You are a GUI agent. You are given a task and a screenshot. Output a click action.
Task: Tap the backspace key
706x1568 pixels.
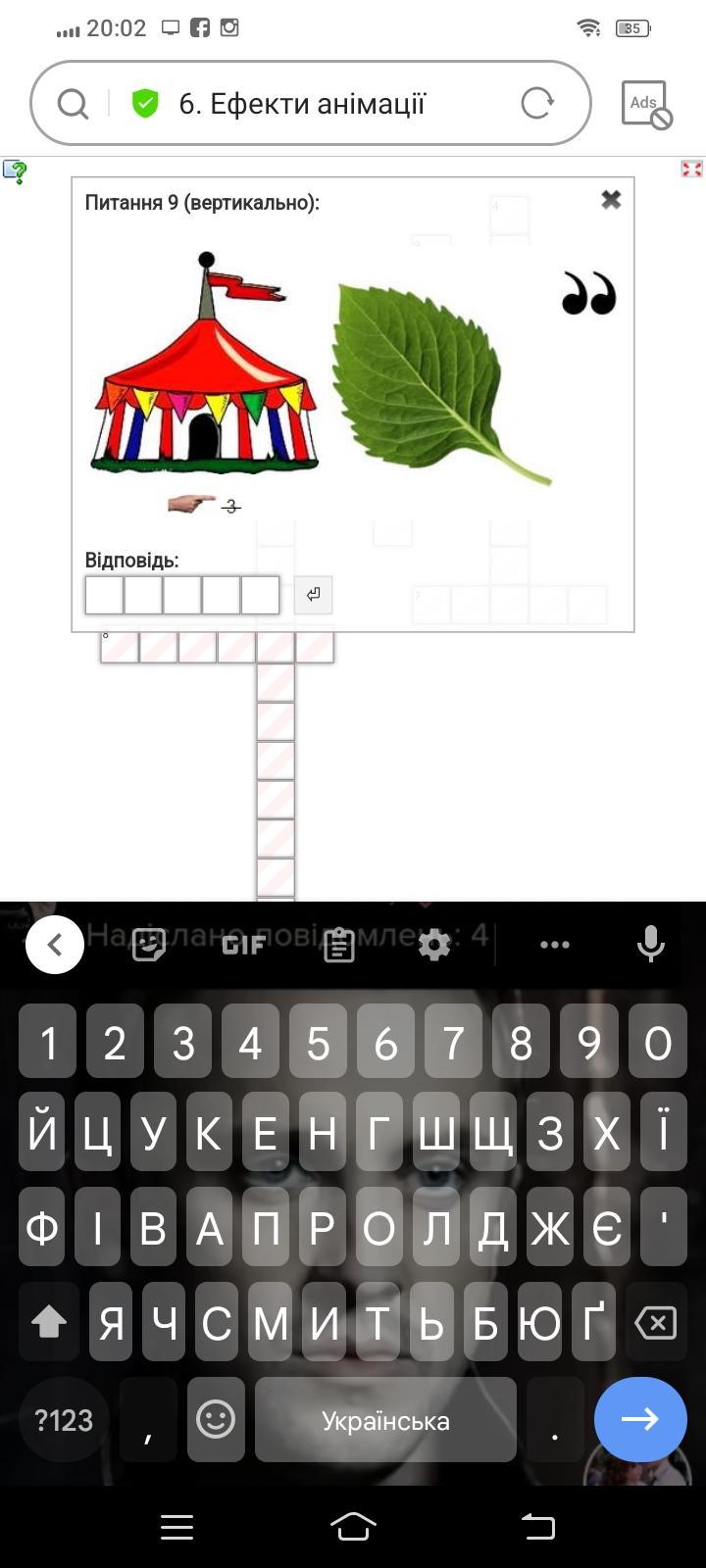pos(655,1324)
